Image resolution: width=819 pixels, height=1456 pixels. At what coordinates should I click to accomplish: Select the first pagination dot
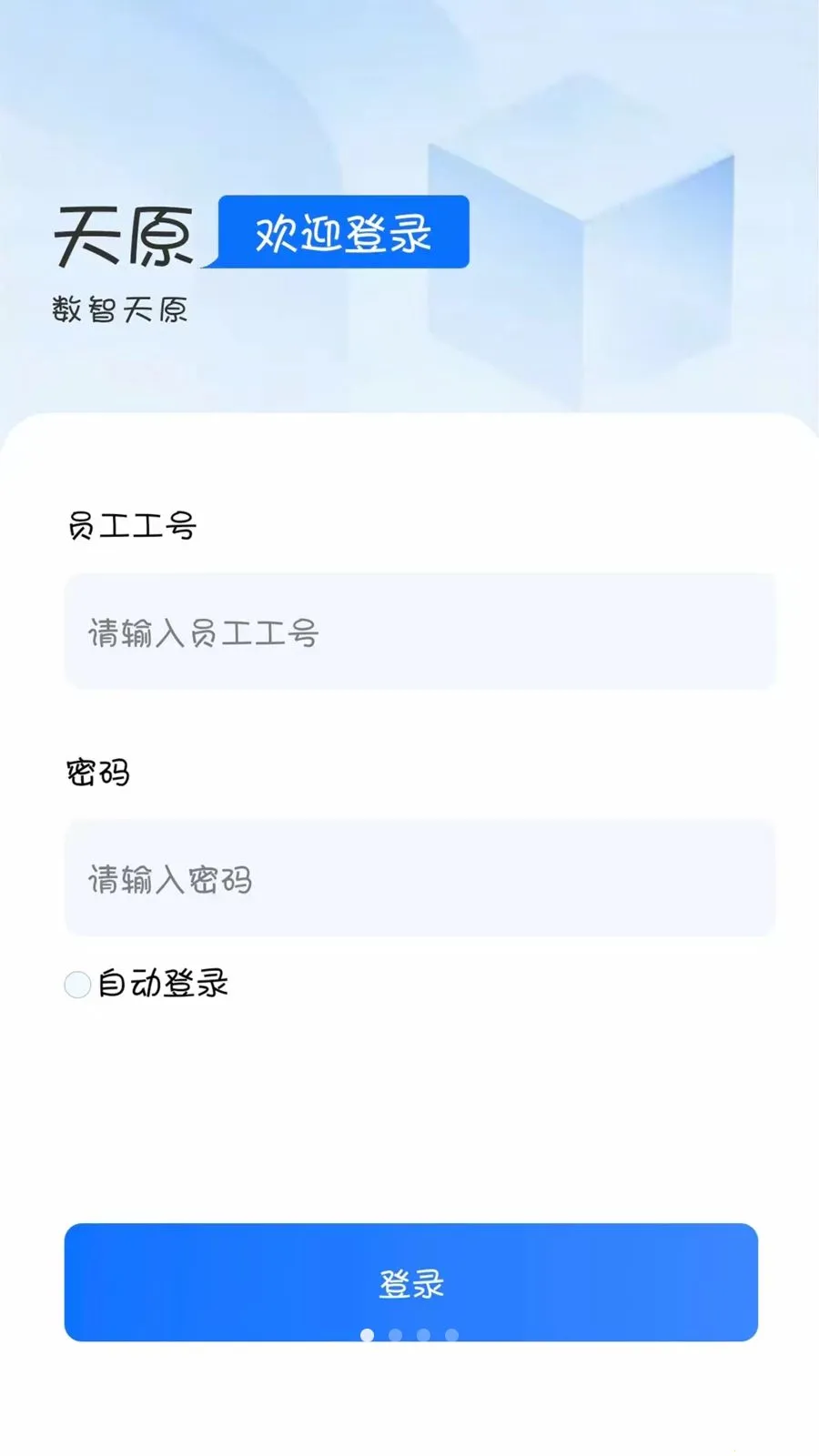pos(369,1335)
